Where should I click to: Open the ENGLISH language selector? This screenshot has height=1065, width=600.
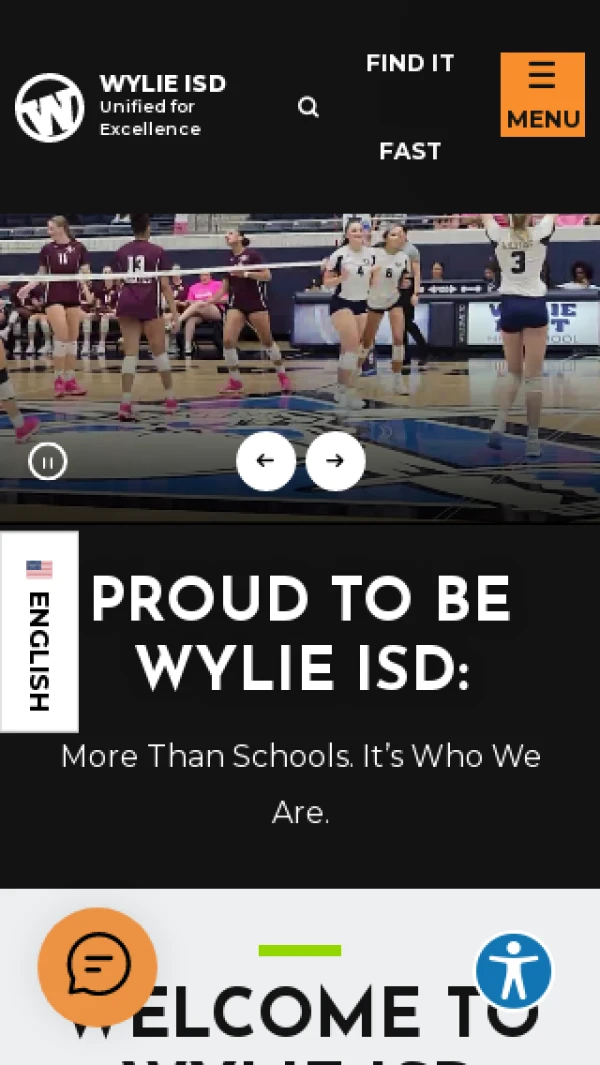click(x=39, y=632)
